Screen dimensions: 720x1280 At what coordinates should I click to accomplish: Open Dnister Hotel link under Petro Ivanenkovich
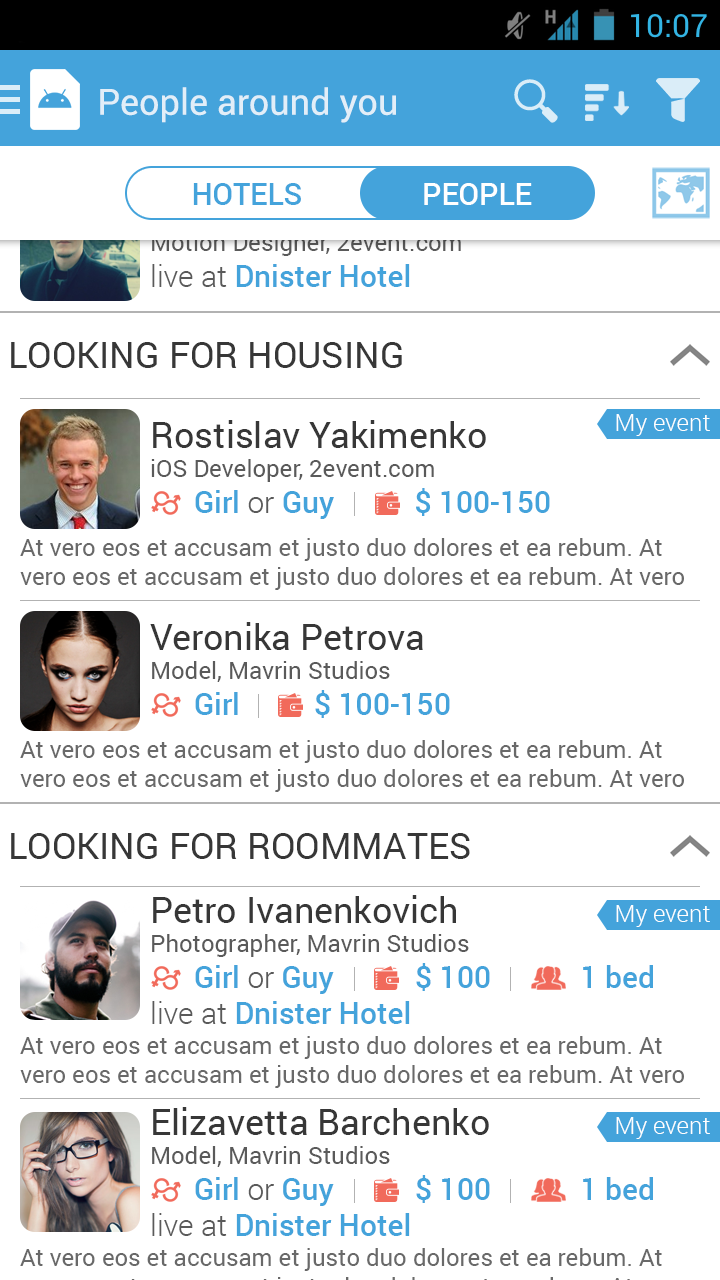323,1014
